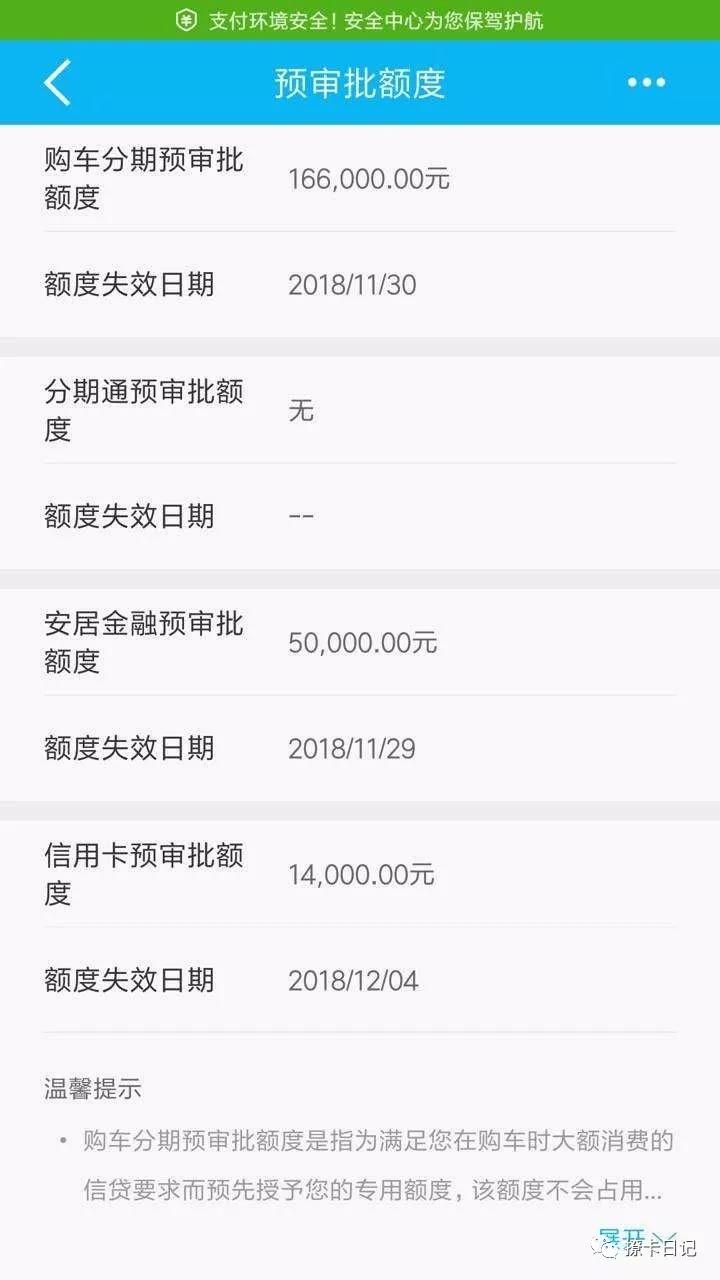The width and height of the screenshot is (720, 1280).
Task: Tap the back arrow to return
Action: [x=57, y=82]
